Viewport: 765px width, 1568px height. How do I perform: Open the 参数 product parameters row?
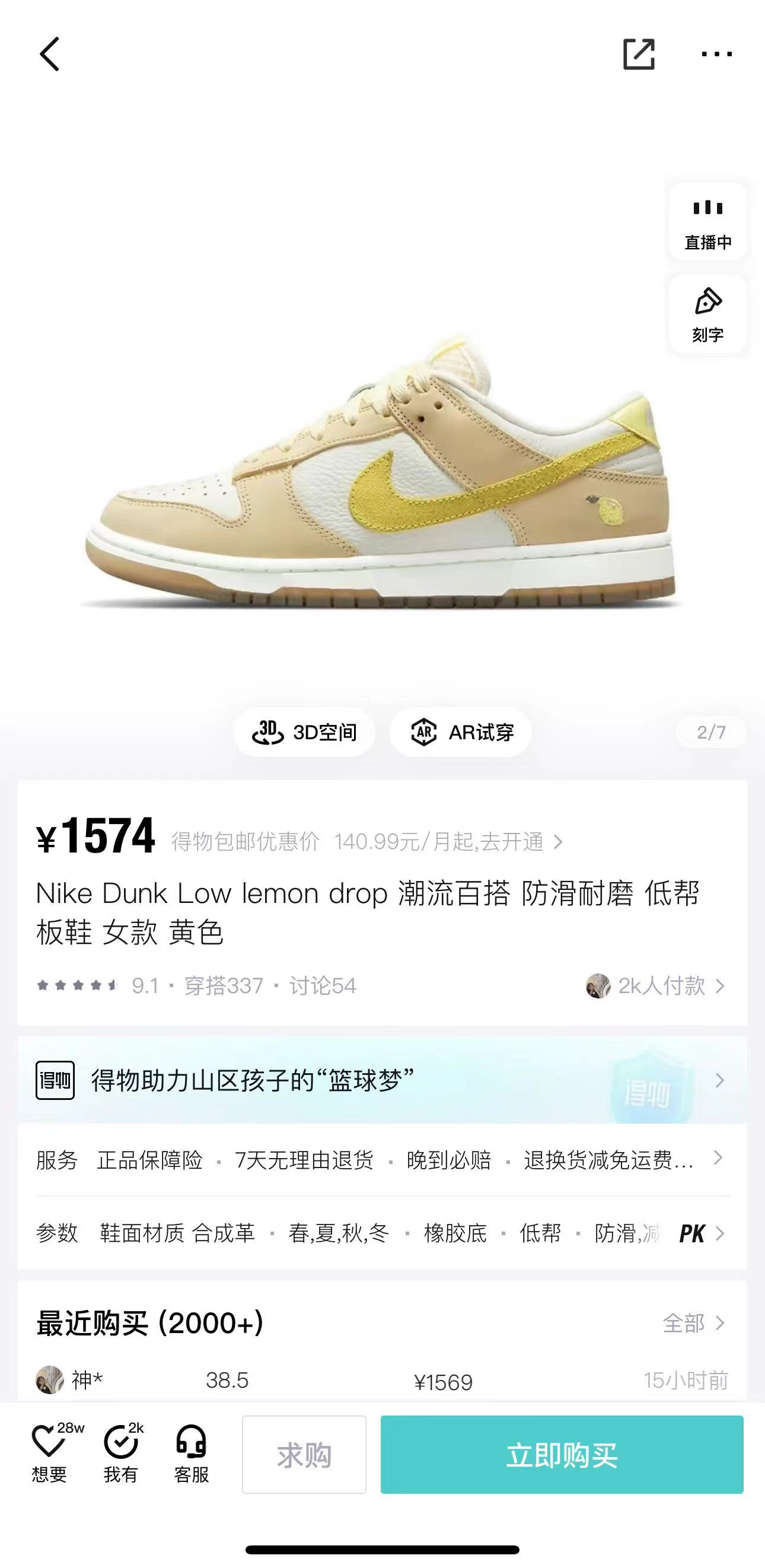coord(382,1233)
